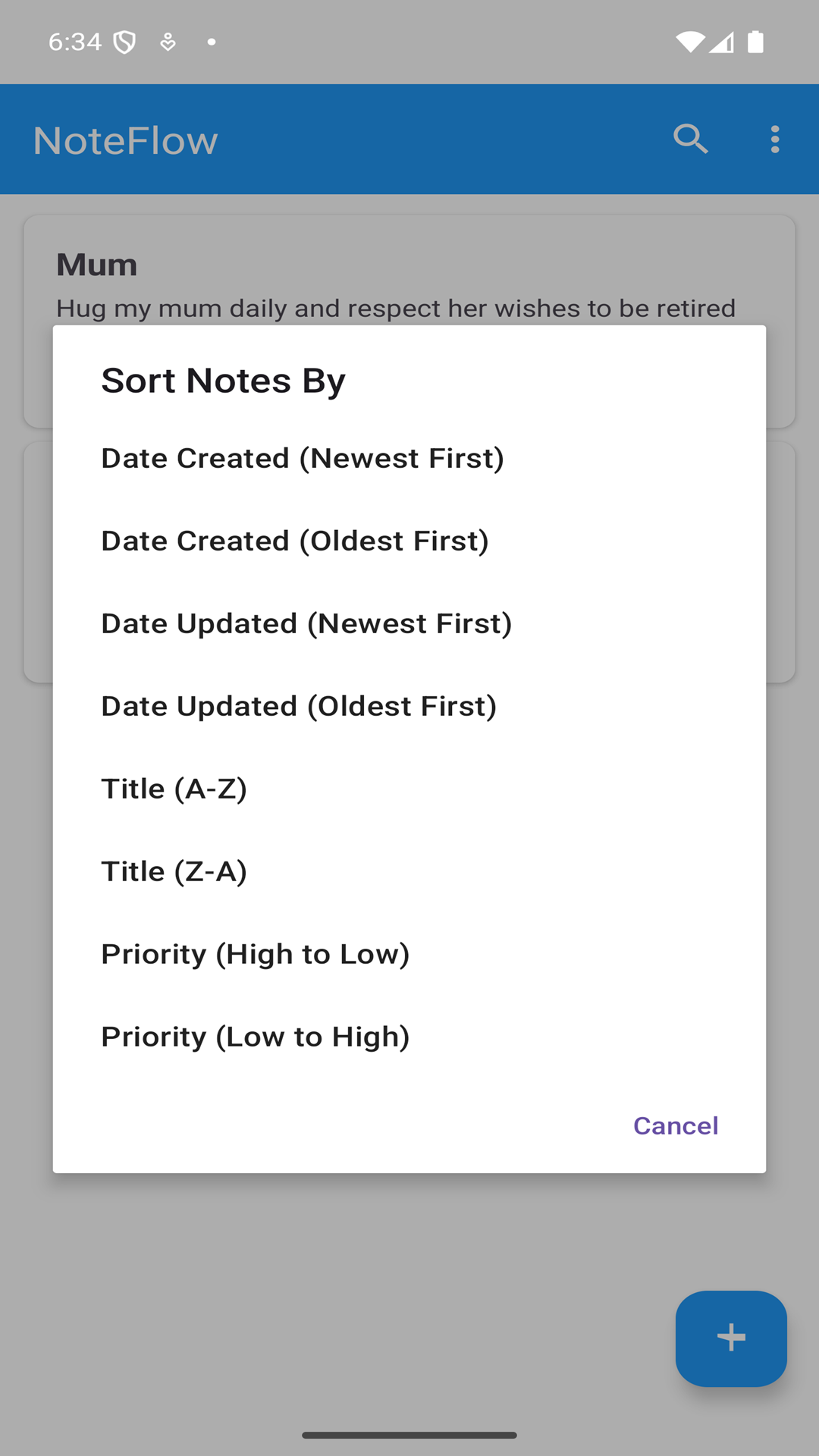Choose Date Updated (Newest First)
Image resolution: width=819 pixels, height=1456 pixels.
point(306,623)
